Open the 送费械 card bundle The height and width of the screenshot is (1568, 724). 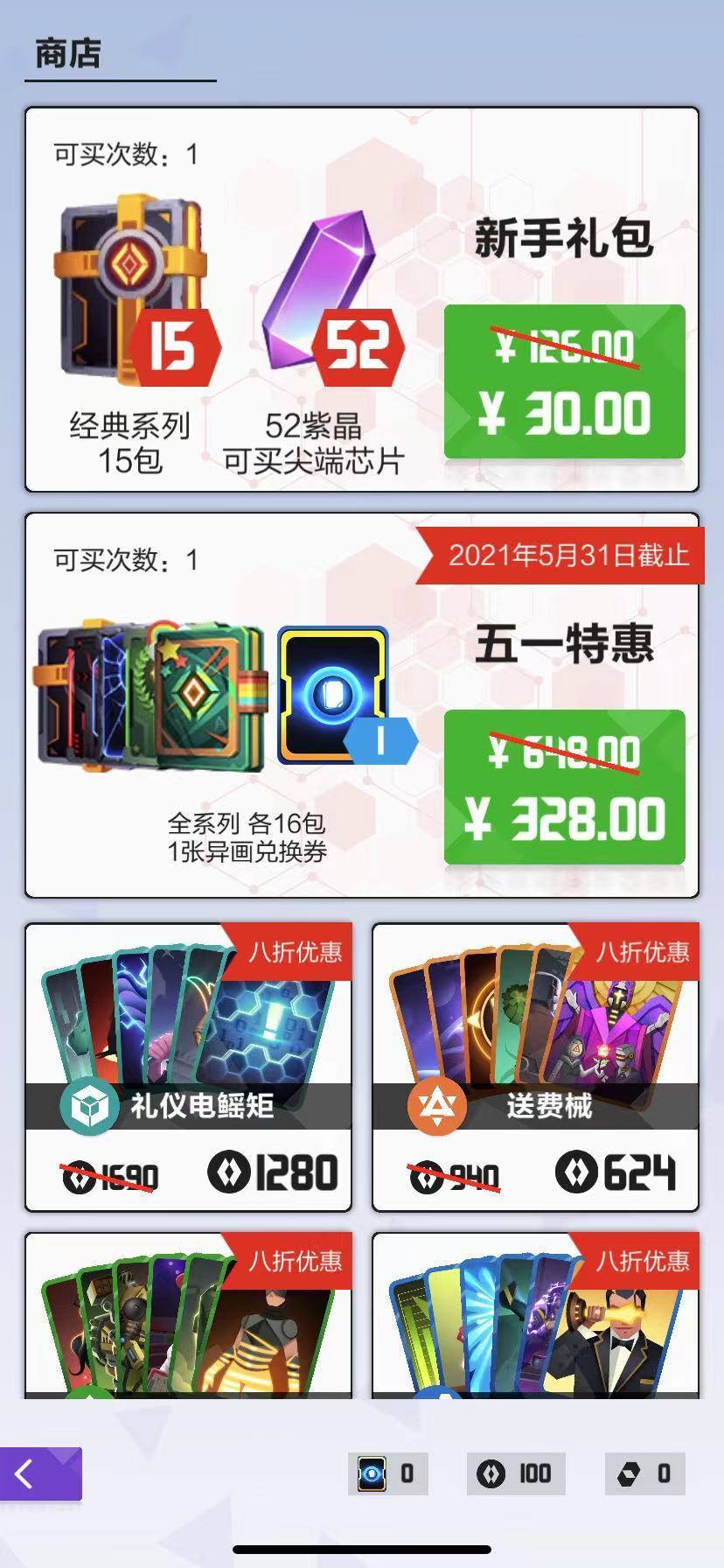(535, 1067)
